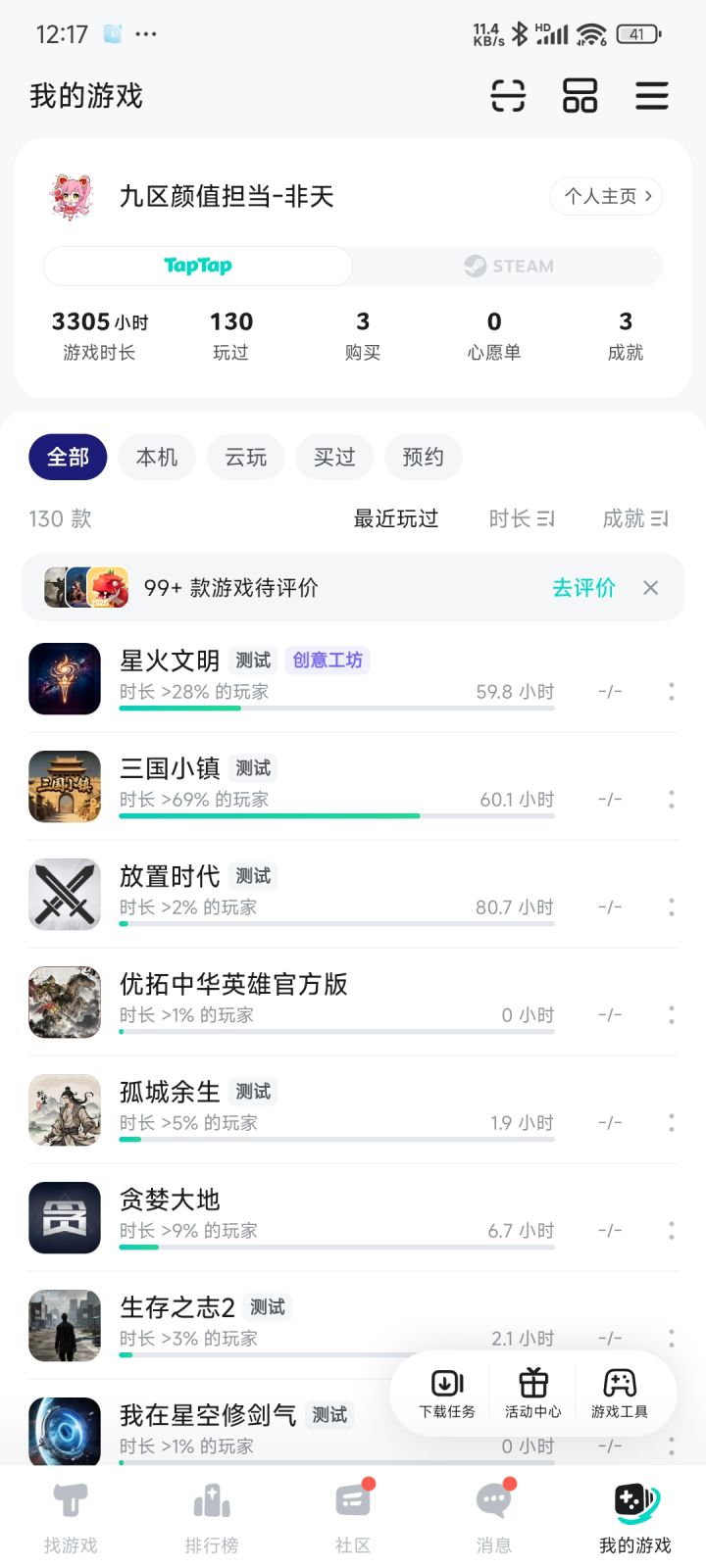Sort games by 成就
Viewport: 706px width, 1568px height.
click(634, 518)
